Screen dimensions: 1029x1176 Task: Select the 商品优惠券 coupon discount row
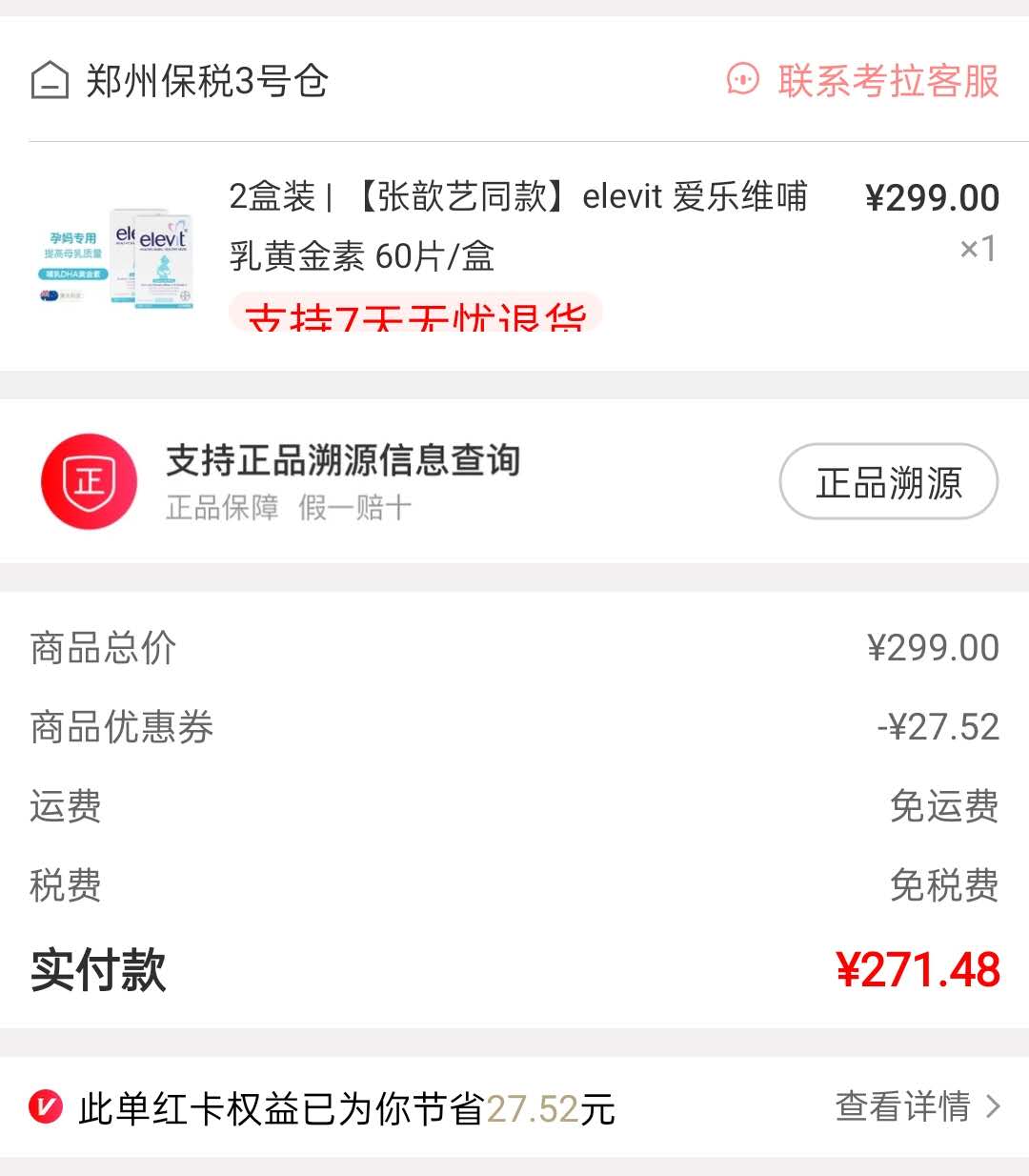click(122, 727)
